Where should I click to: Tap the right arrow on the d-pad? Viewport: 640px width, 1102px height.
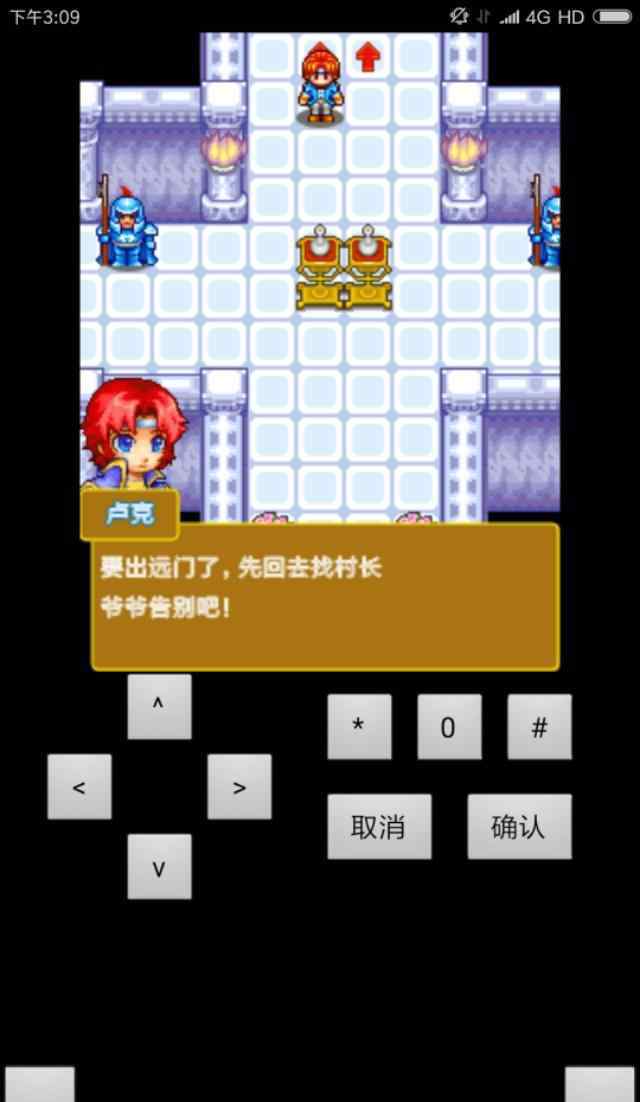click(x=239, y=786)
